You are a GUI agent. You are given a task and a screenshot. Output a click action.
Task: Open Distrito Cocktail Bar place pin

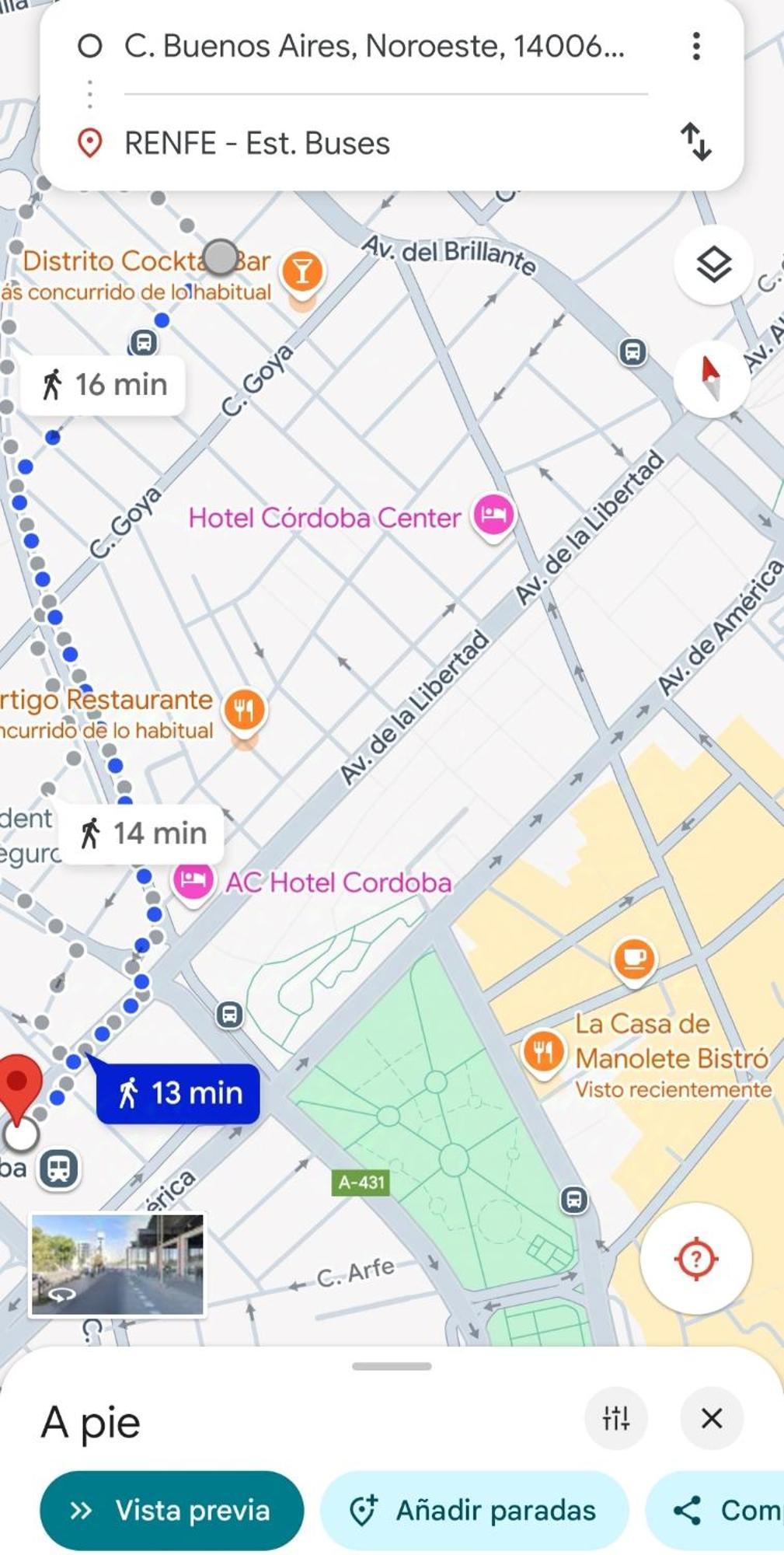click(x=302, y=271)
